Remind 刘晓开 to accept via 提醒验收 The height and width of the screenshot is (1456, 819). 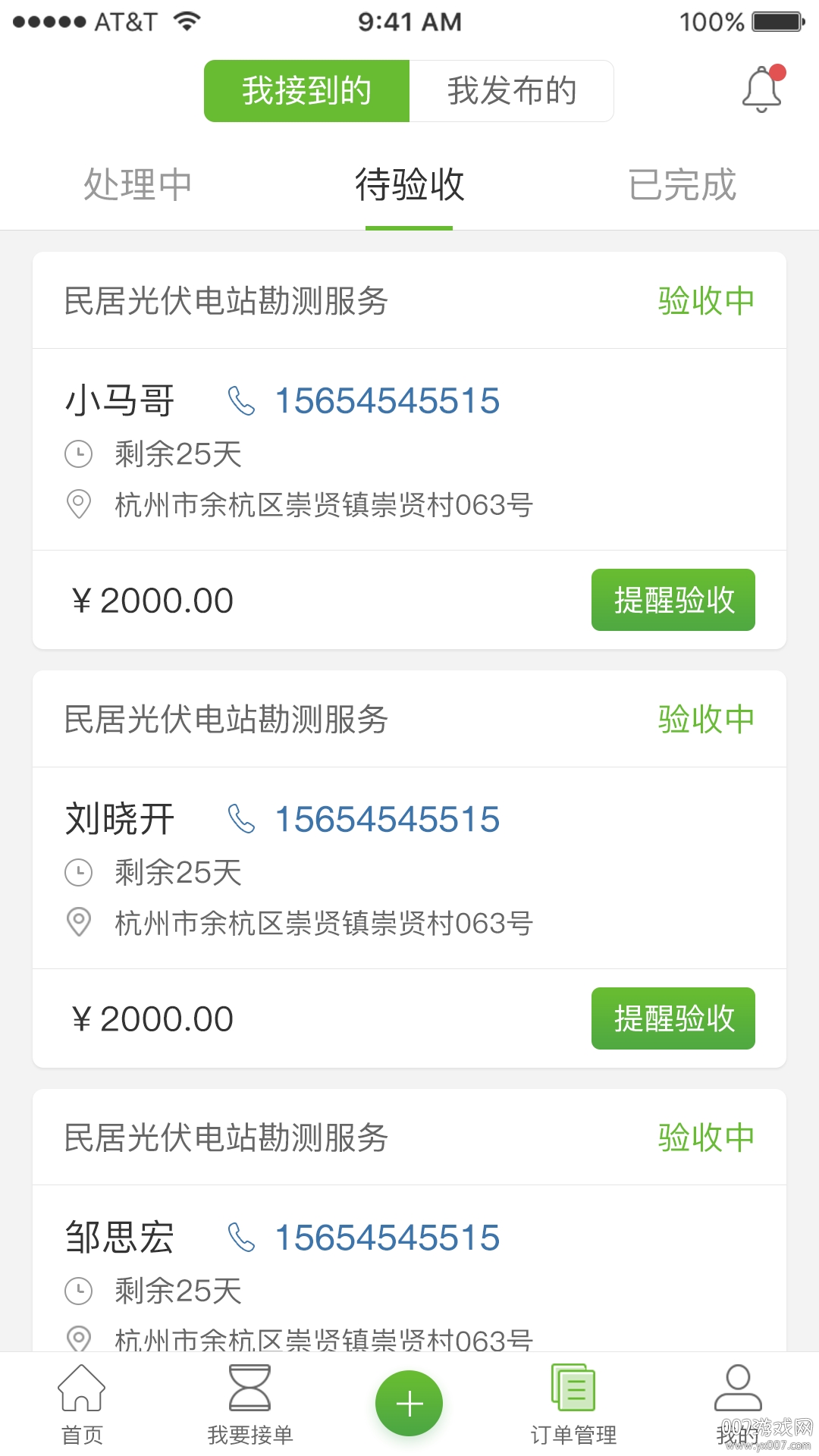(673, 1018)
